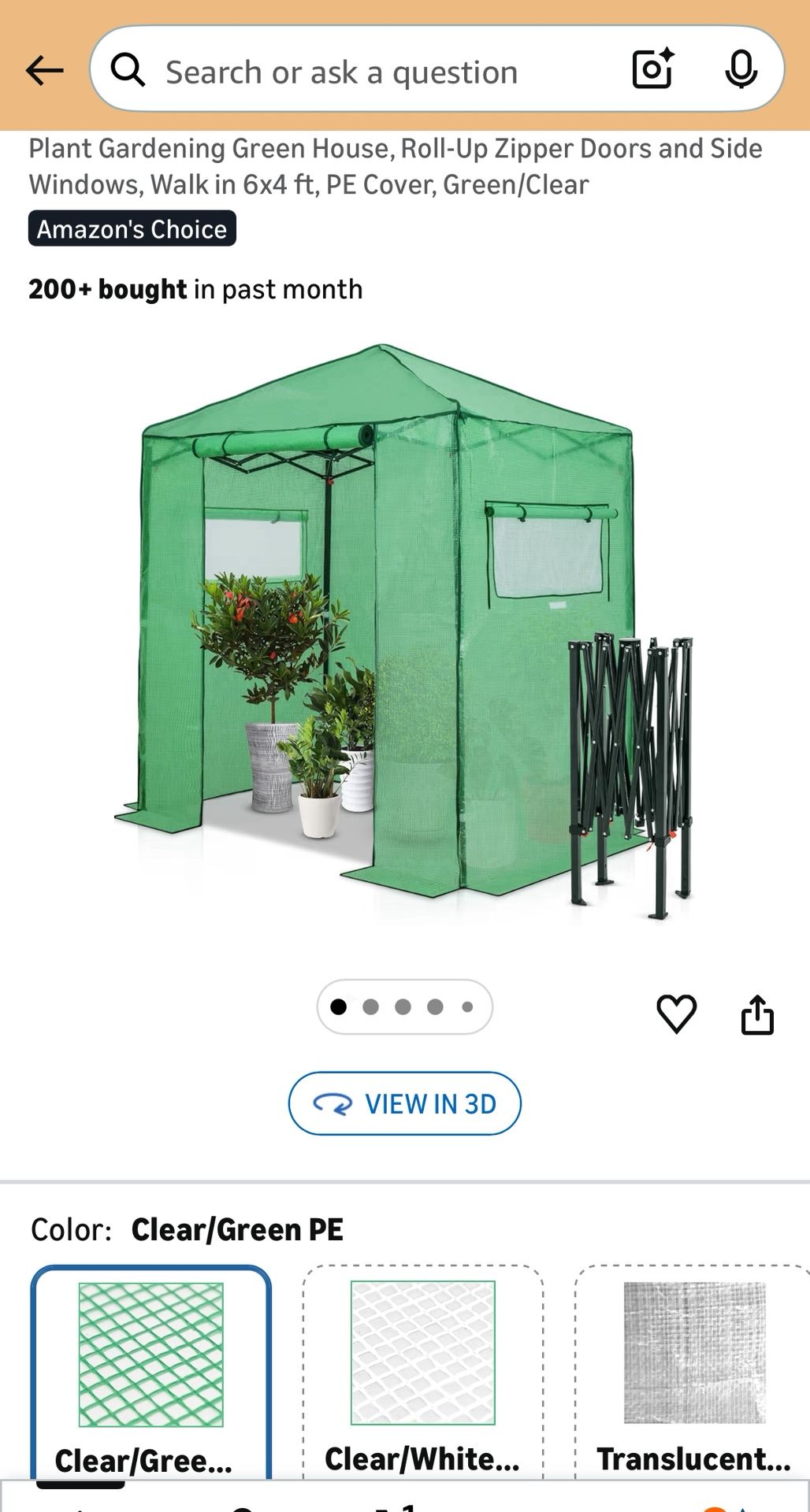Tap the back arrow to return
Image resolution: width=810 pixels, height=1512 pixels.
[x=45, y=69]
